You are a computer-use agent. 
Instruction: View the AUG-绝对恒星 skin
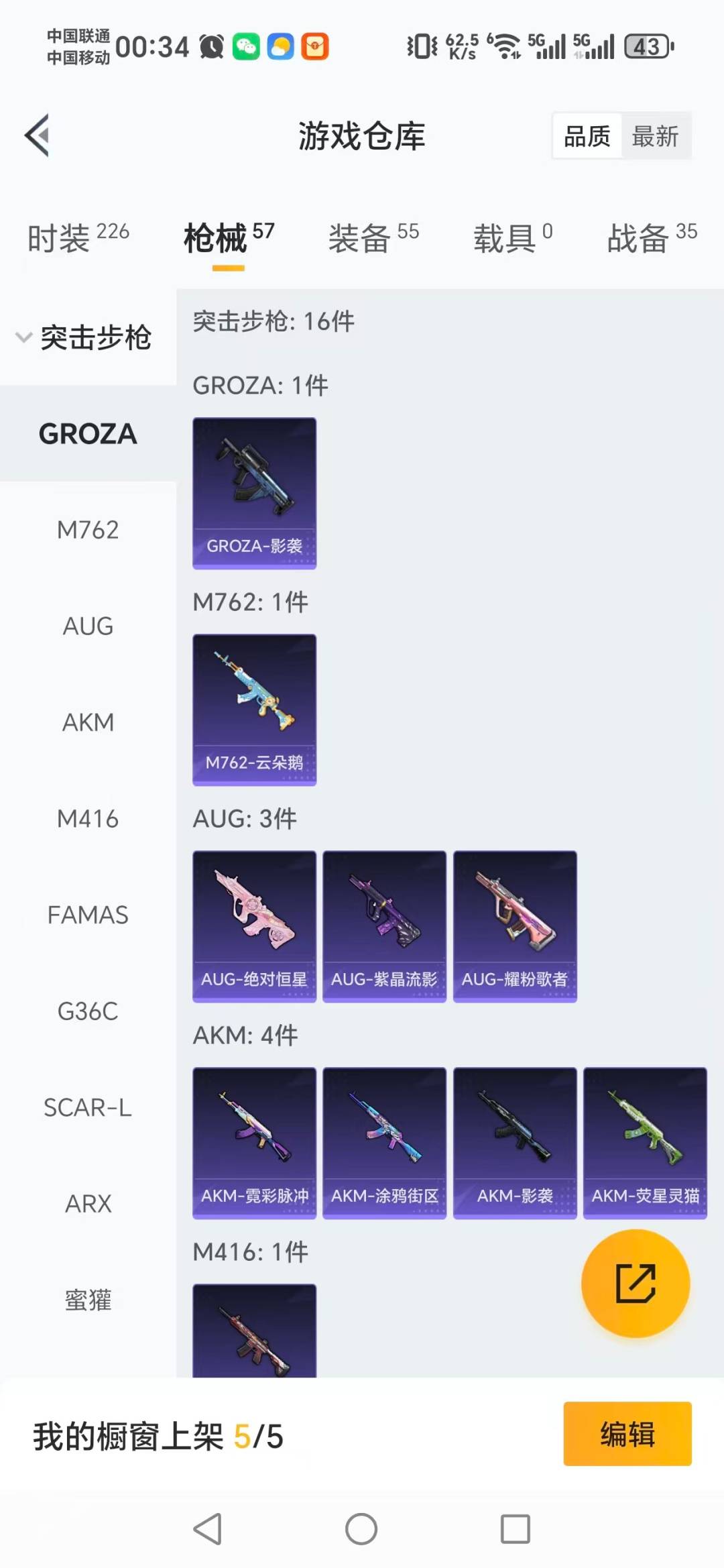[x=254, y=926]
